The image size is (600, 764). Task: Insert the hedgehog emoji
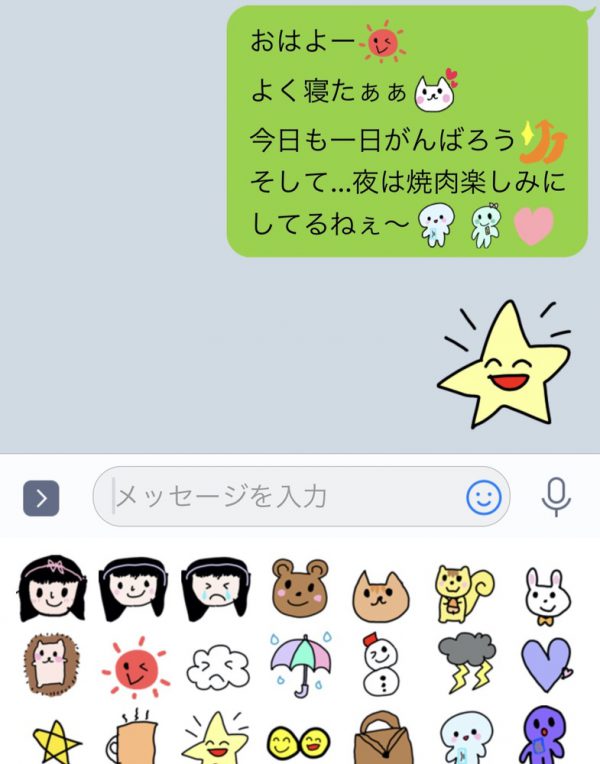click(x=51, y=664)
